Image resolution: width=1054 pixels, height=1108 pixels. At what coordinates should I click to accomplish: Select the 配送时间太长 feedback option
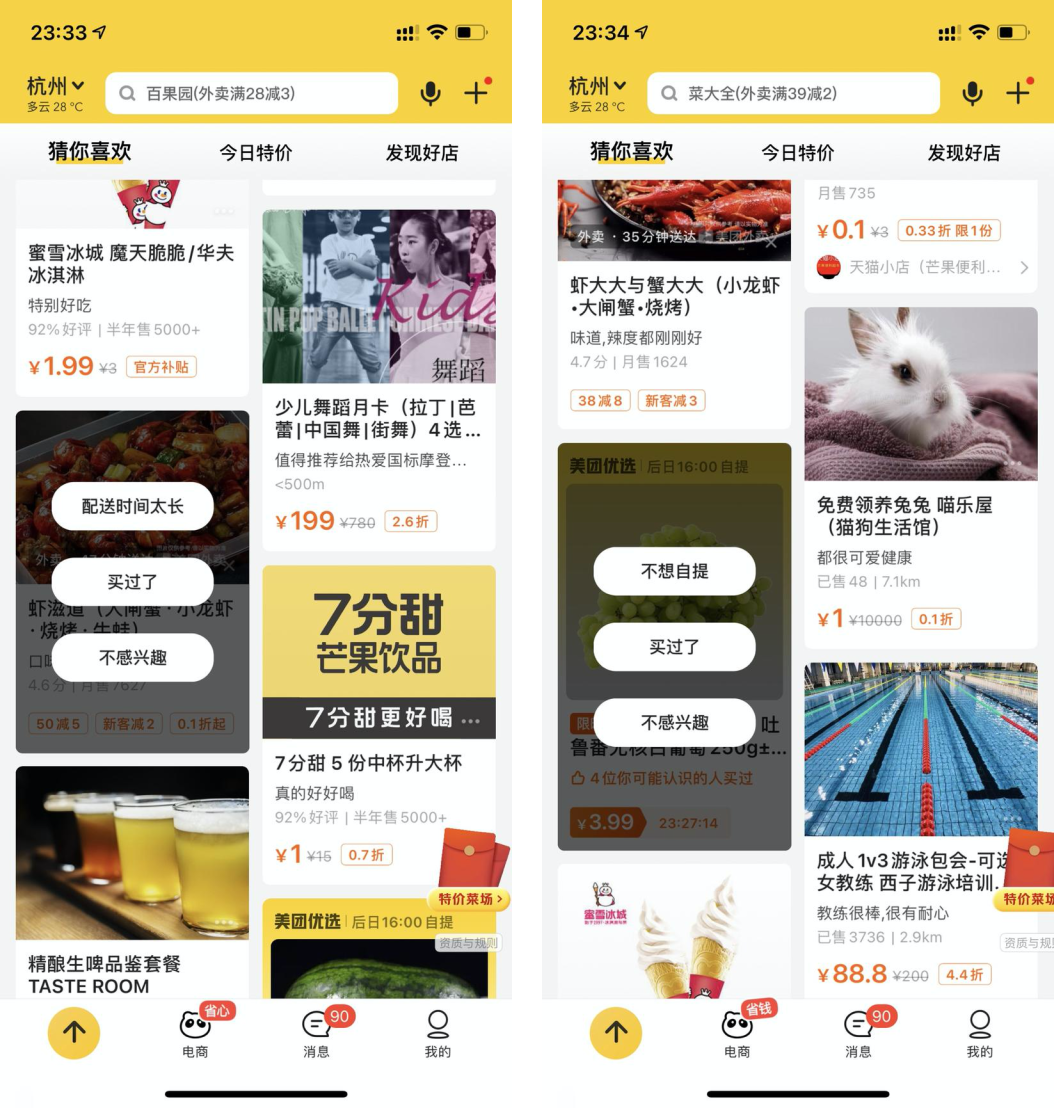[x=132, y=507]
